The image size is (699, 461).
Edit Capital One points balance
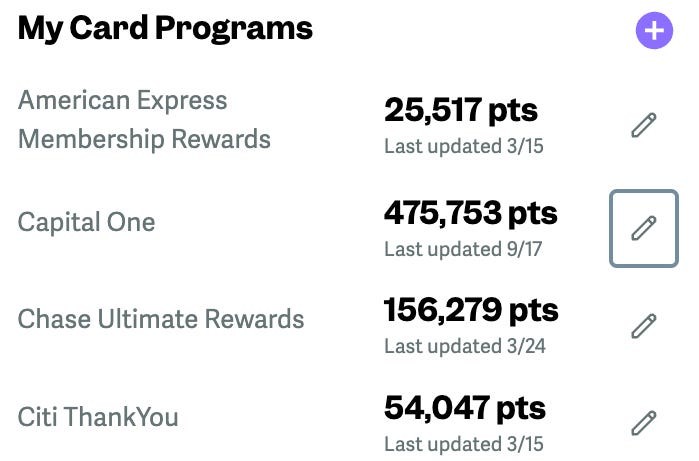coord(644,229)
